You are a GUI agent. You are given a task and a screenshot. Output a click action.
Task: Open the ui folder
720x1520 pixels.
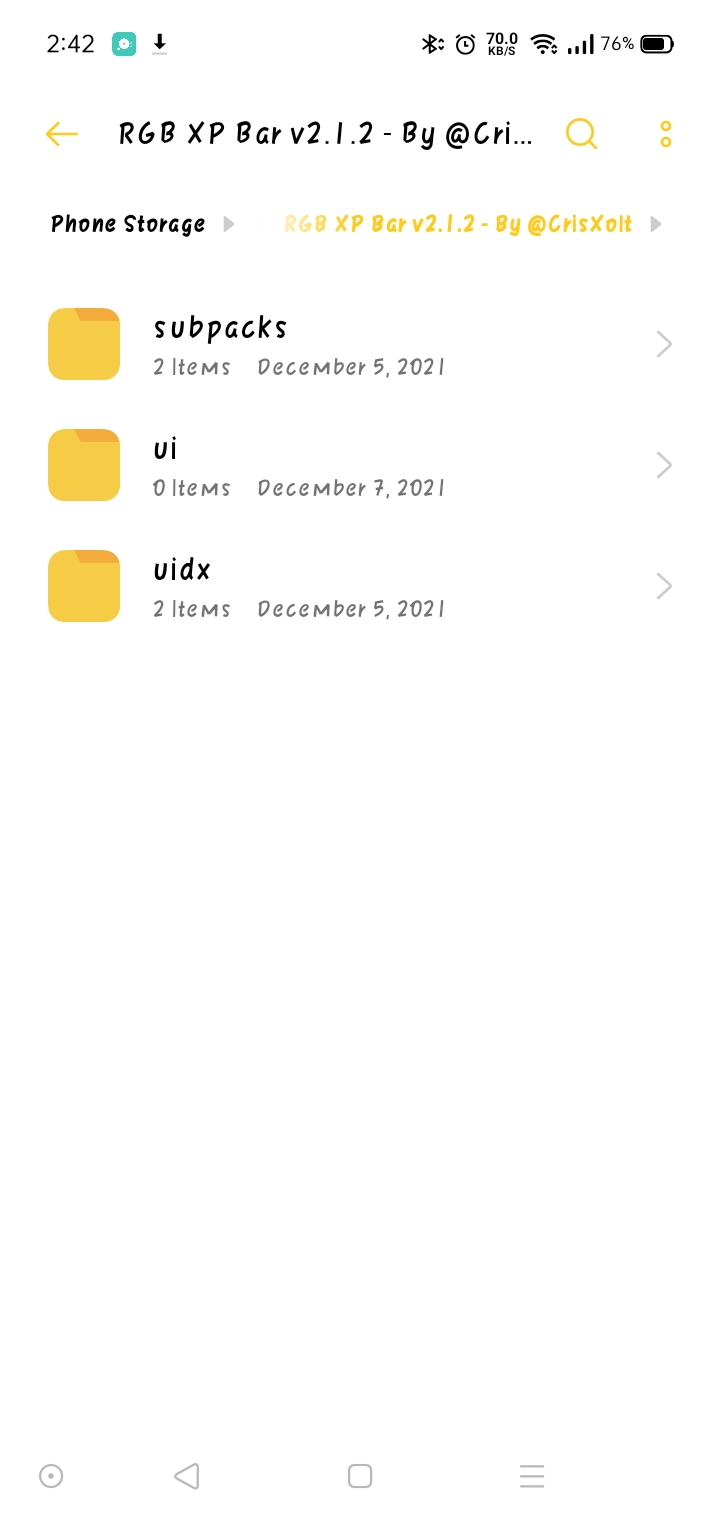coord(360,465)
